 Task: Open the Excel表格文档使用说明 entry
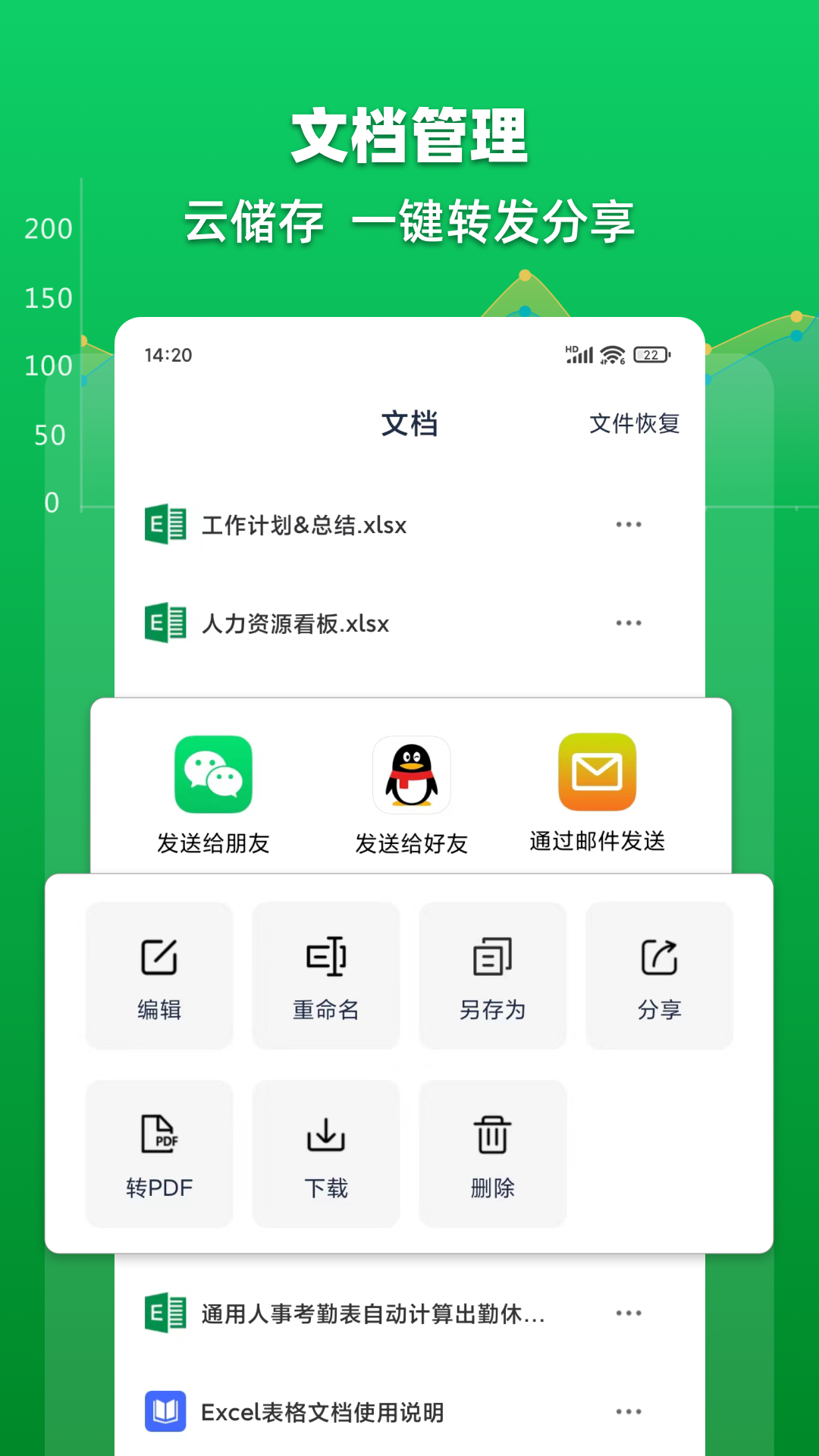click(325, 1412)
